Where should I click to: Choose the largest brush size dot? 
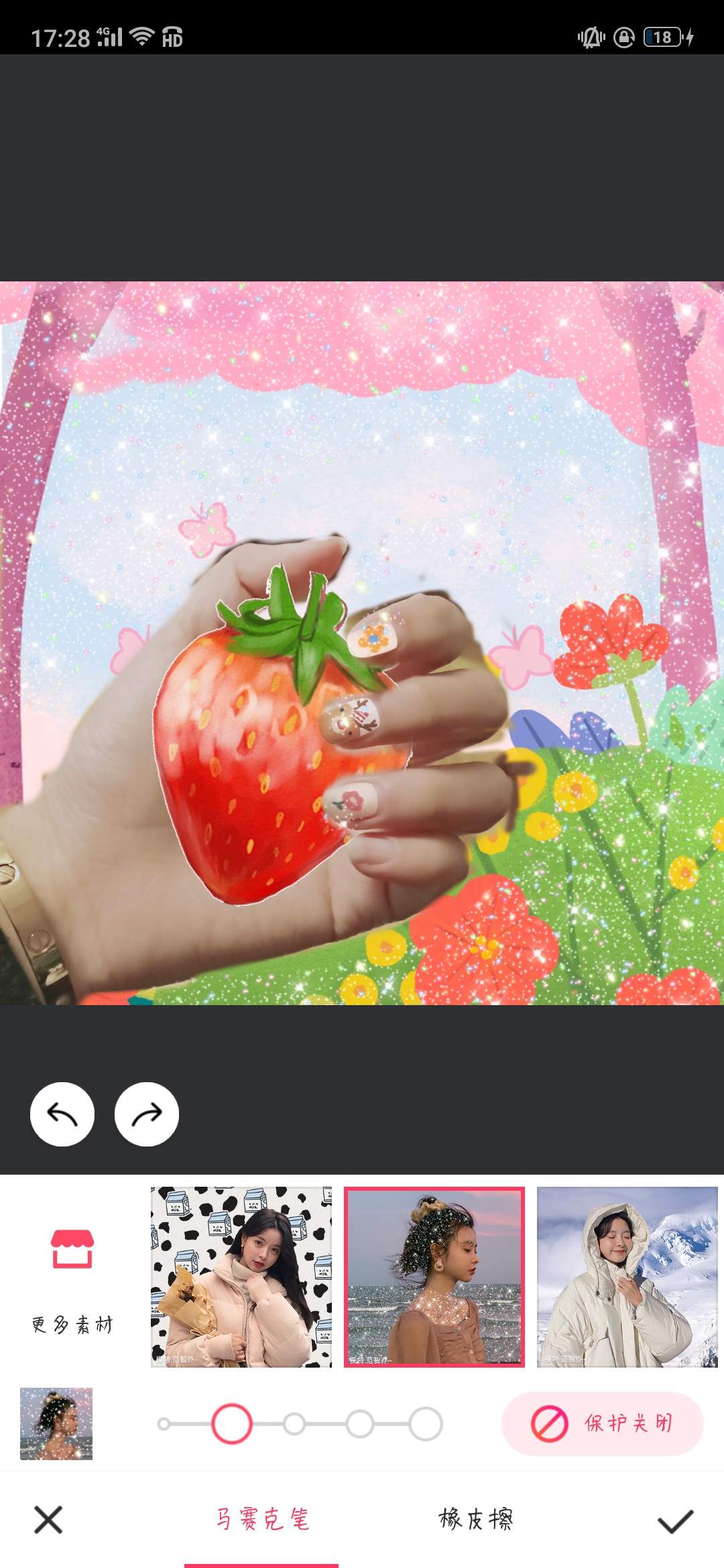click(426, 1424)
